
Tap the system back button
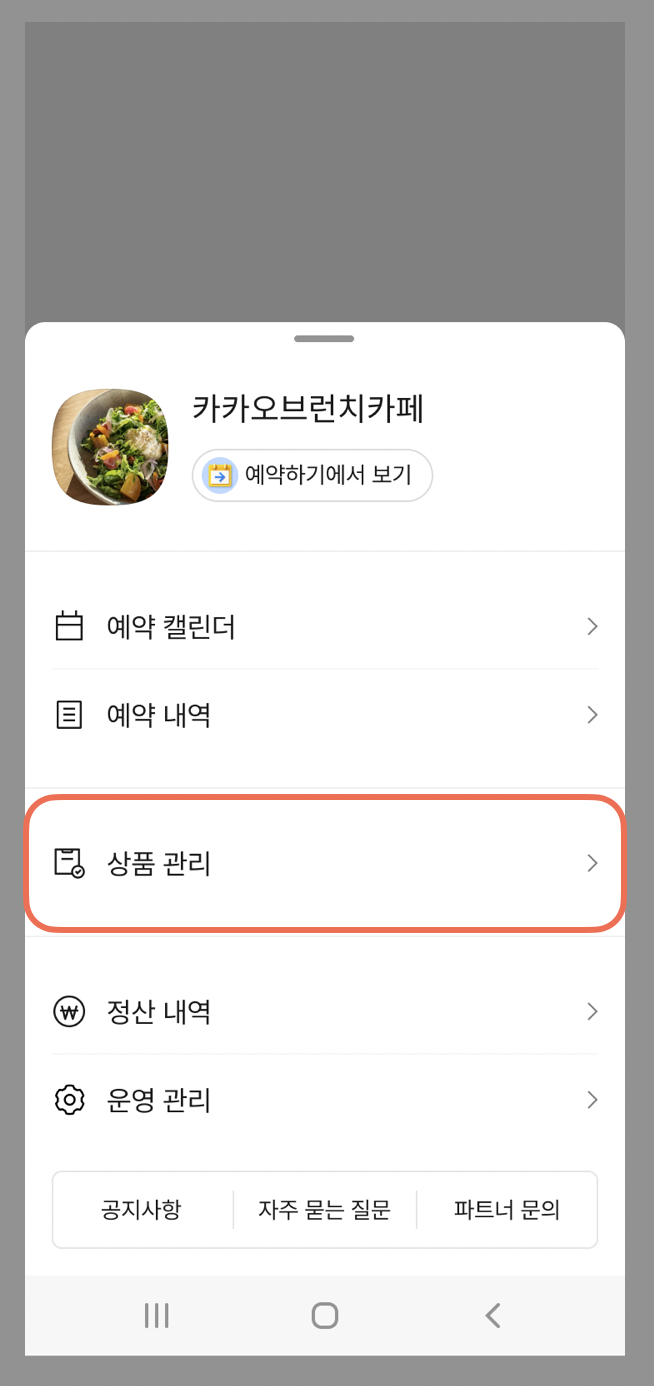point(492,1315)
